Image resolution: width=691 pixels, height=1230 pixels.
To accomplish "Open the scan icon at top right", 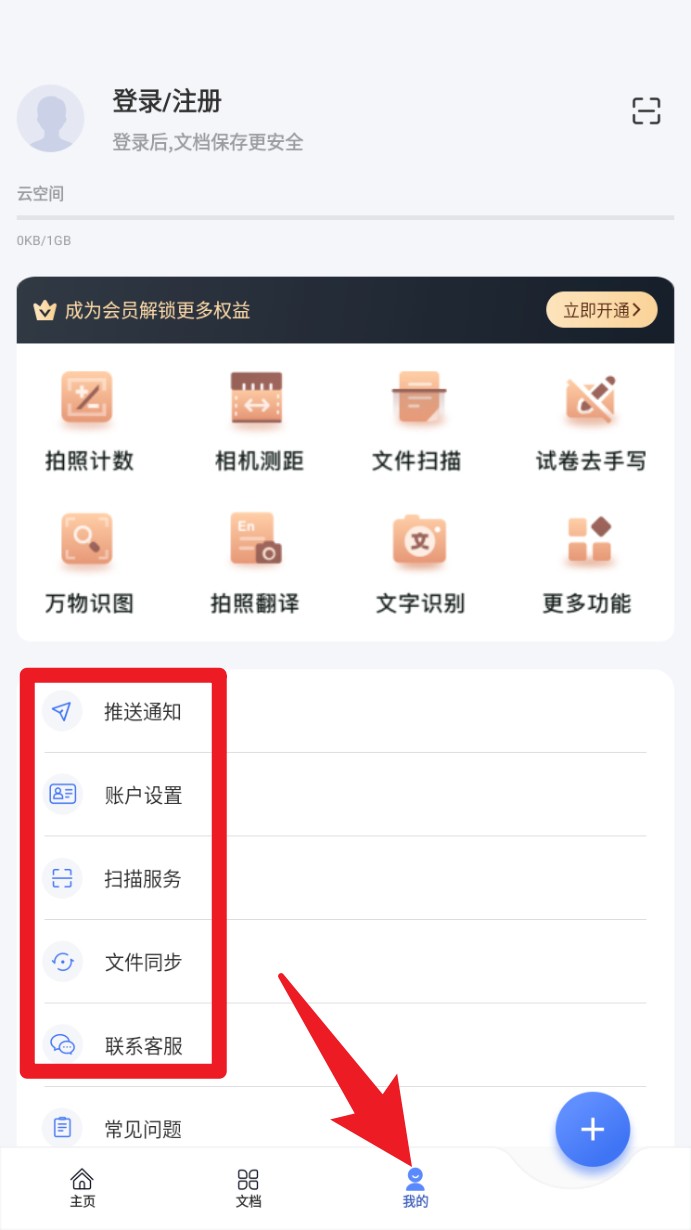I will 646,111.
